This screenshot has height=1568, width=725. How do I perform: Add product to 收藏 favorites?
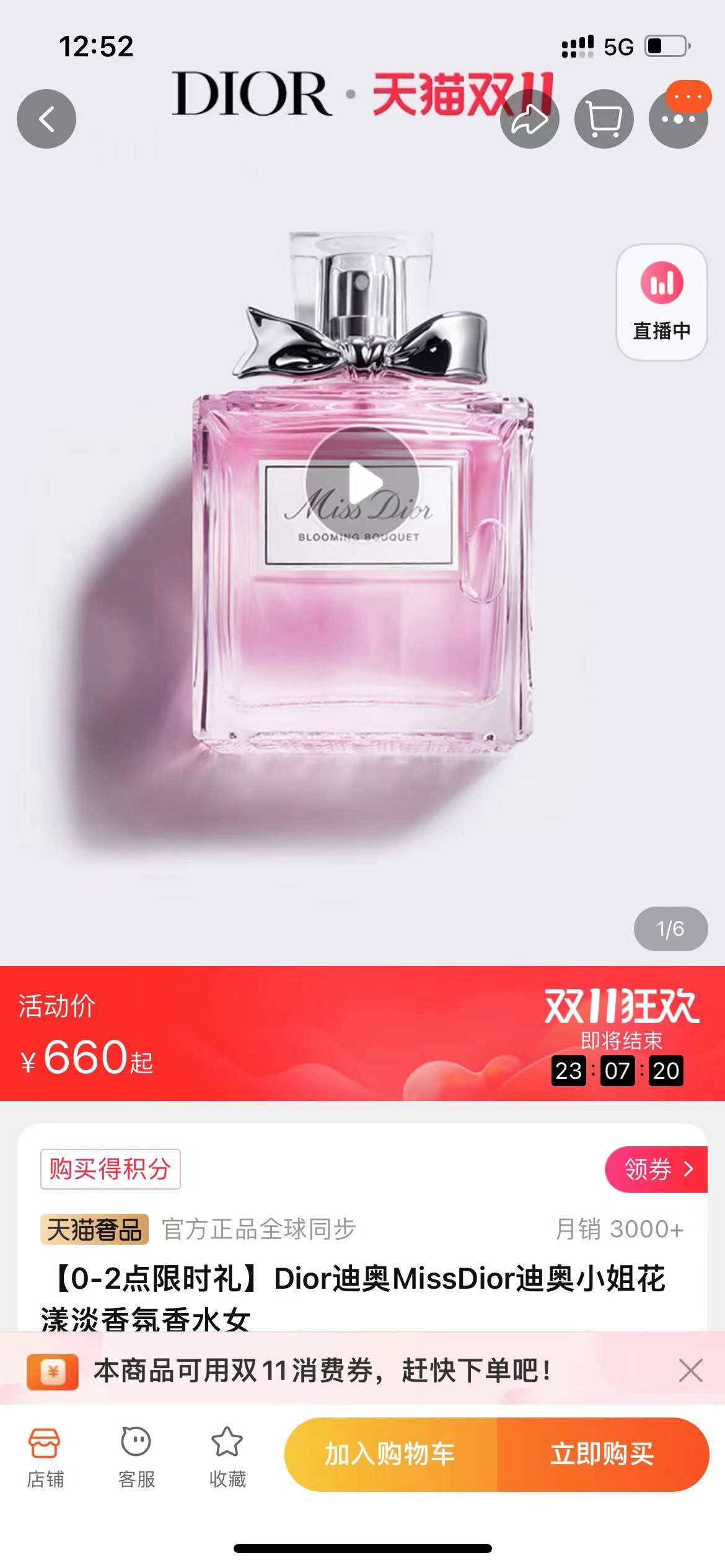coord(227,1457)
